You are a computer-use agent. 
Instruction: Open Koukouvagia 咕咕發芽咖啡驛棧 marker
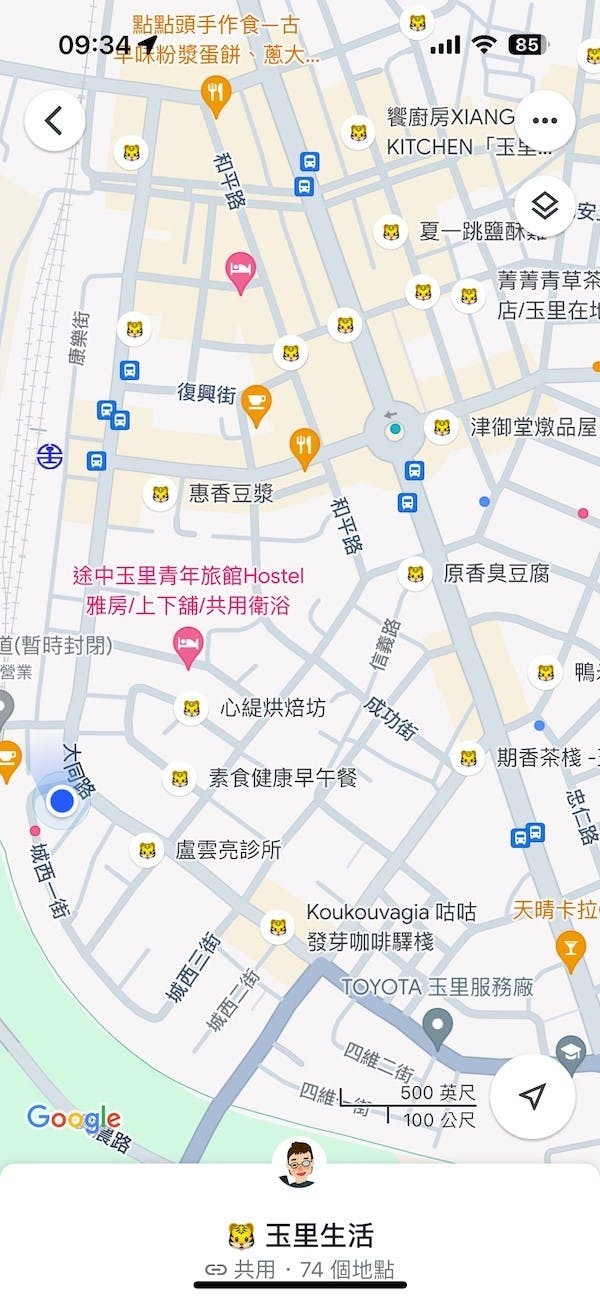click(277, 925)
